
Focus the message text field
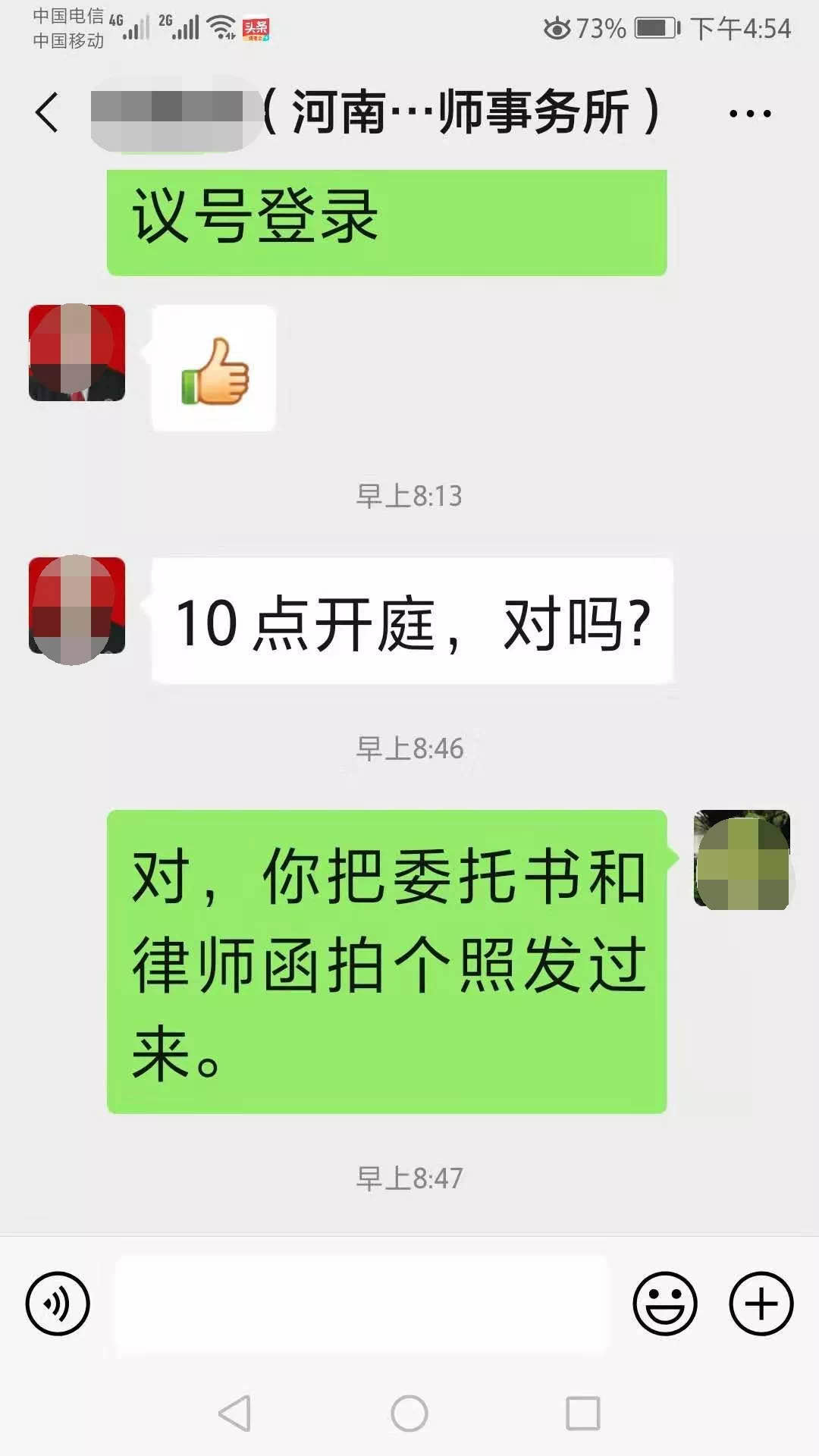point(362,1304)
